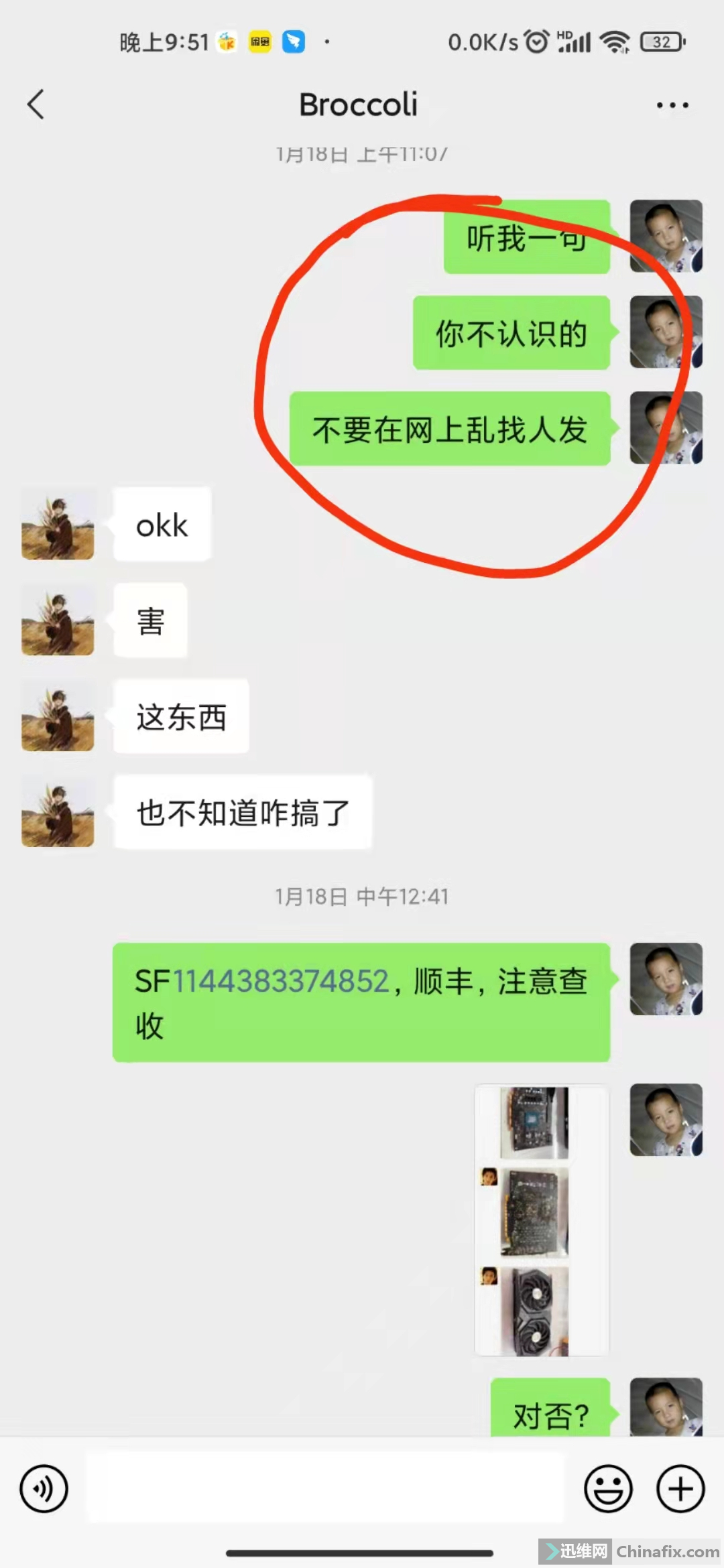Open the plus attachments menu

point(680,1489)
